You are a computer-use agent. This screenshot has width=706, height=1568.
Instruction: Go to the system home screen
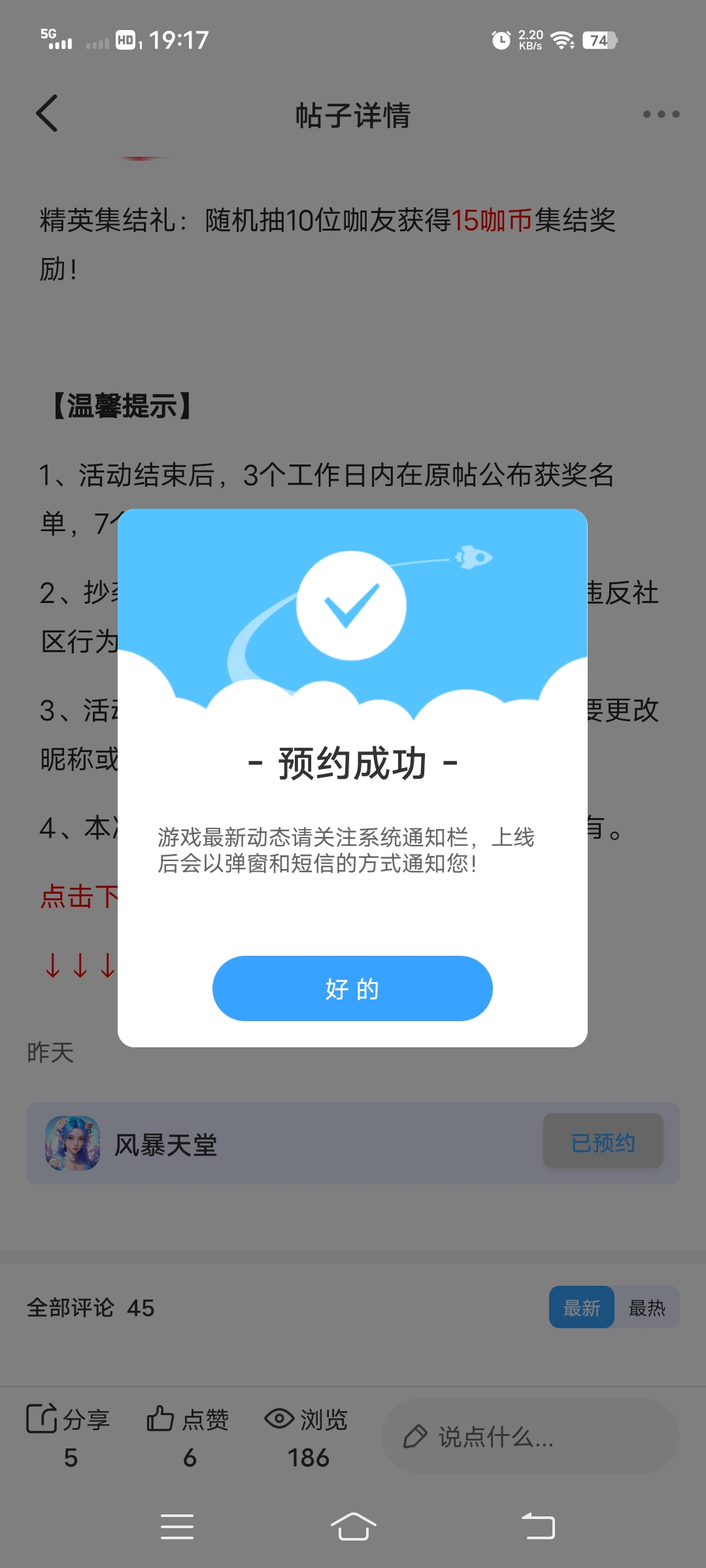[353, 1527]
